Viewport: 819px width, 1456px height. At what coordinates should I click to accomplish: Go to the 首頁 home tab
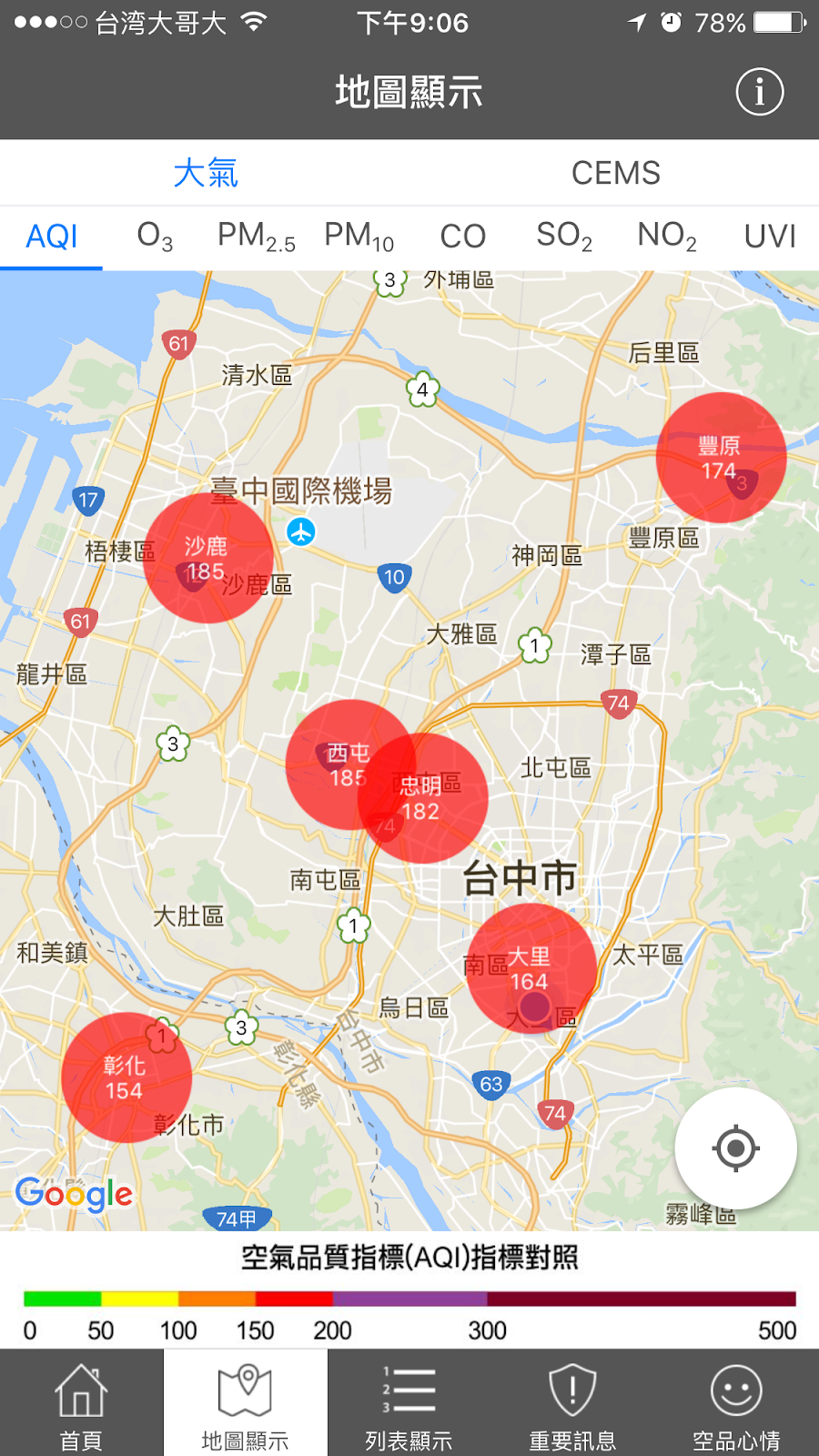pos(82,1402)
